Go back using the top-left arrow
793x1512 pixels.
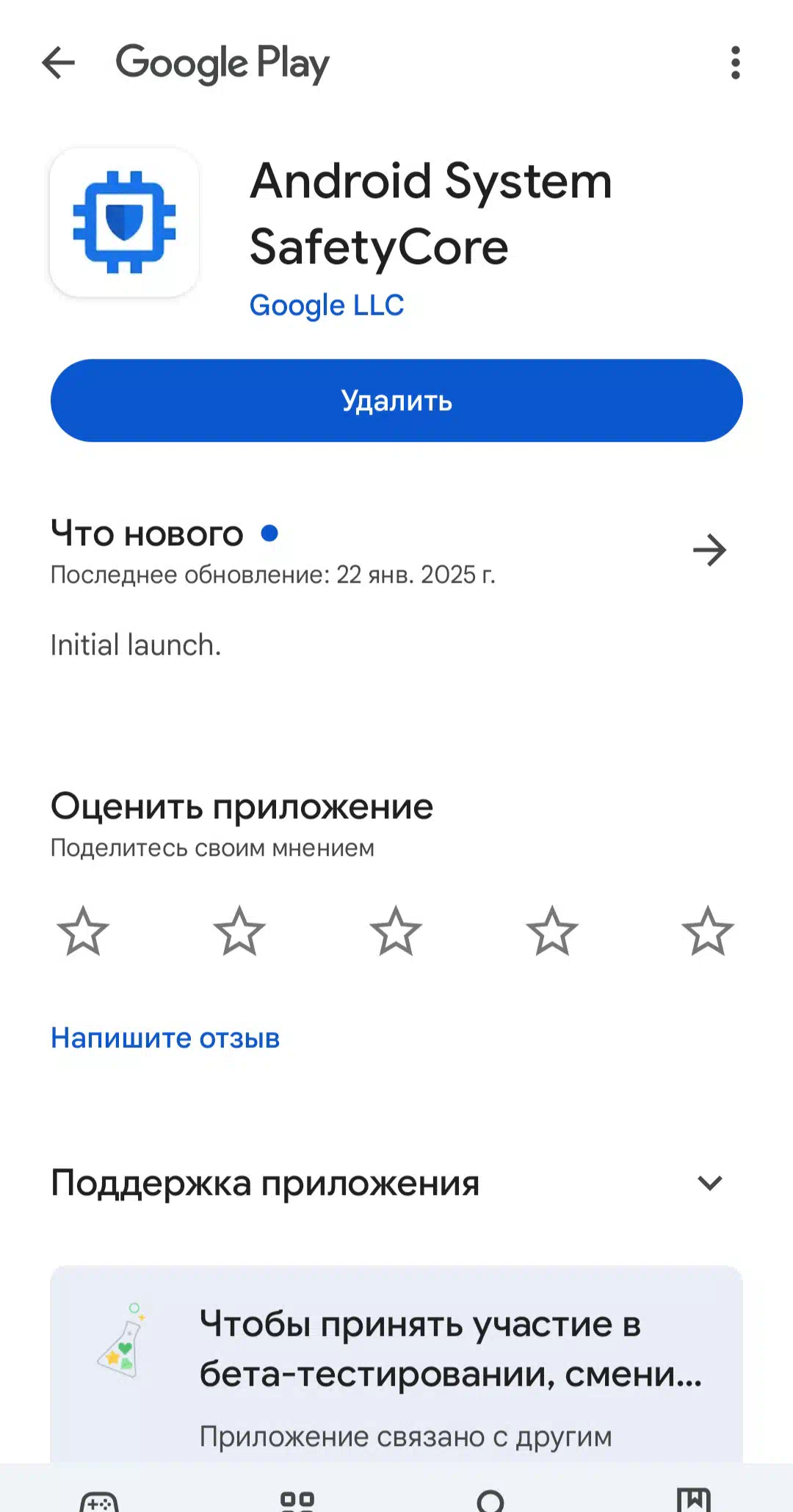tap(59, 63)
